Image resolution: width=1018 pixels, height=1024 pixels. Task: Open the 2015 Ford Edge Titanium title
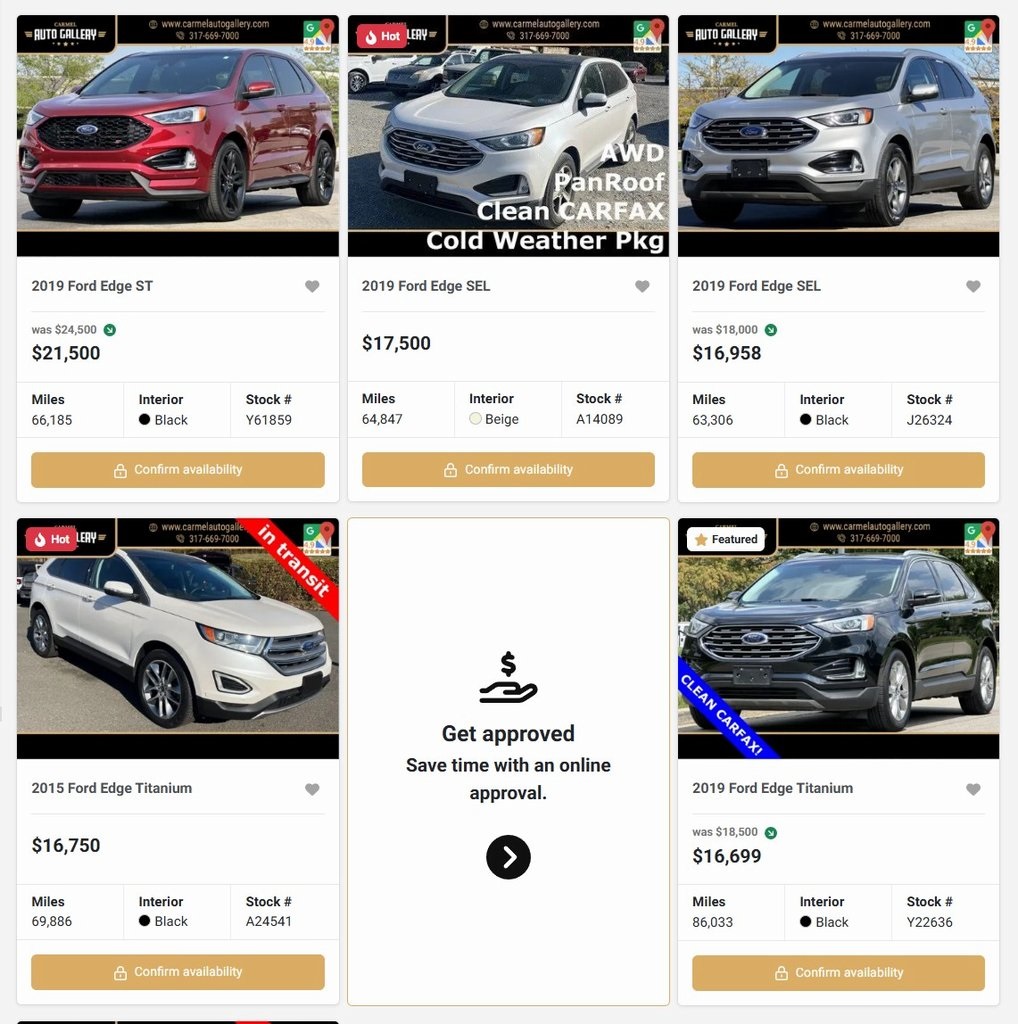pos(111,788)
